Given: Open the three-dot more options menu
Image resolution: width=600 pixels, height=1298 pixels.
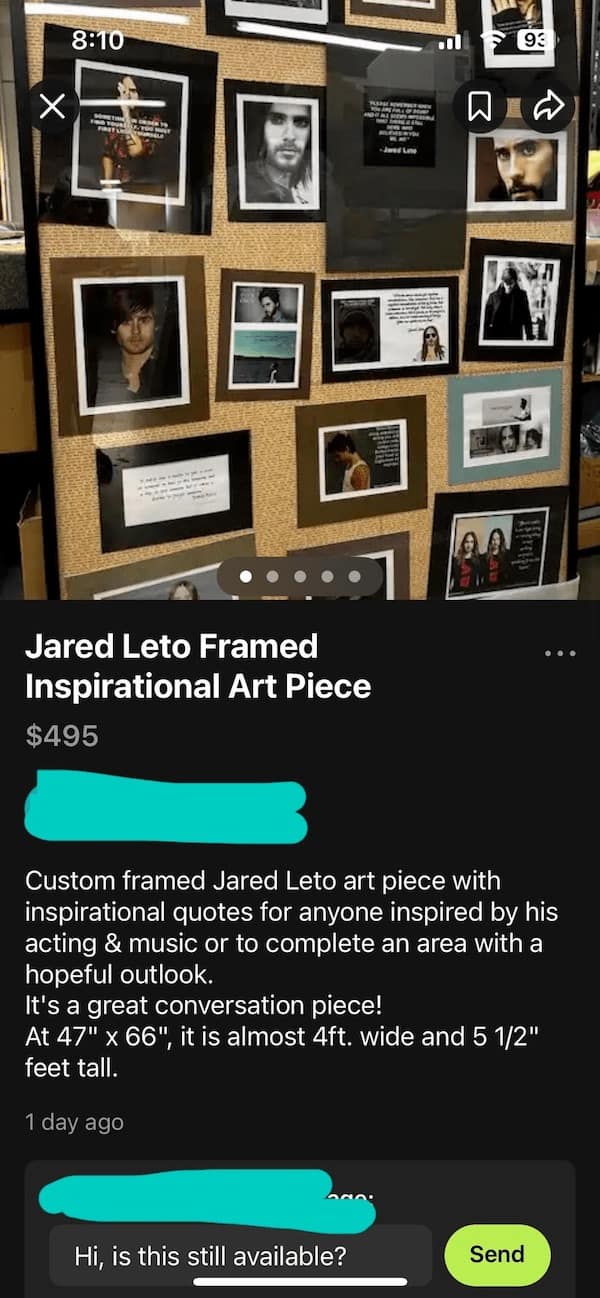Looking at the screenshot, I should pos(560,654).
